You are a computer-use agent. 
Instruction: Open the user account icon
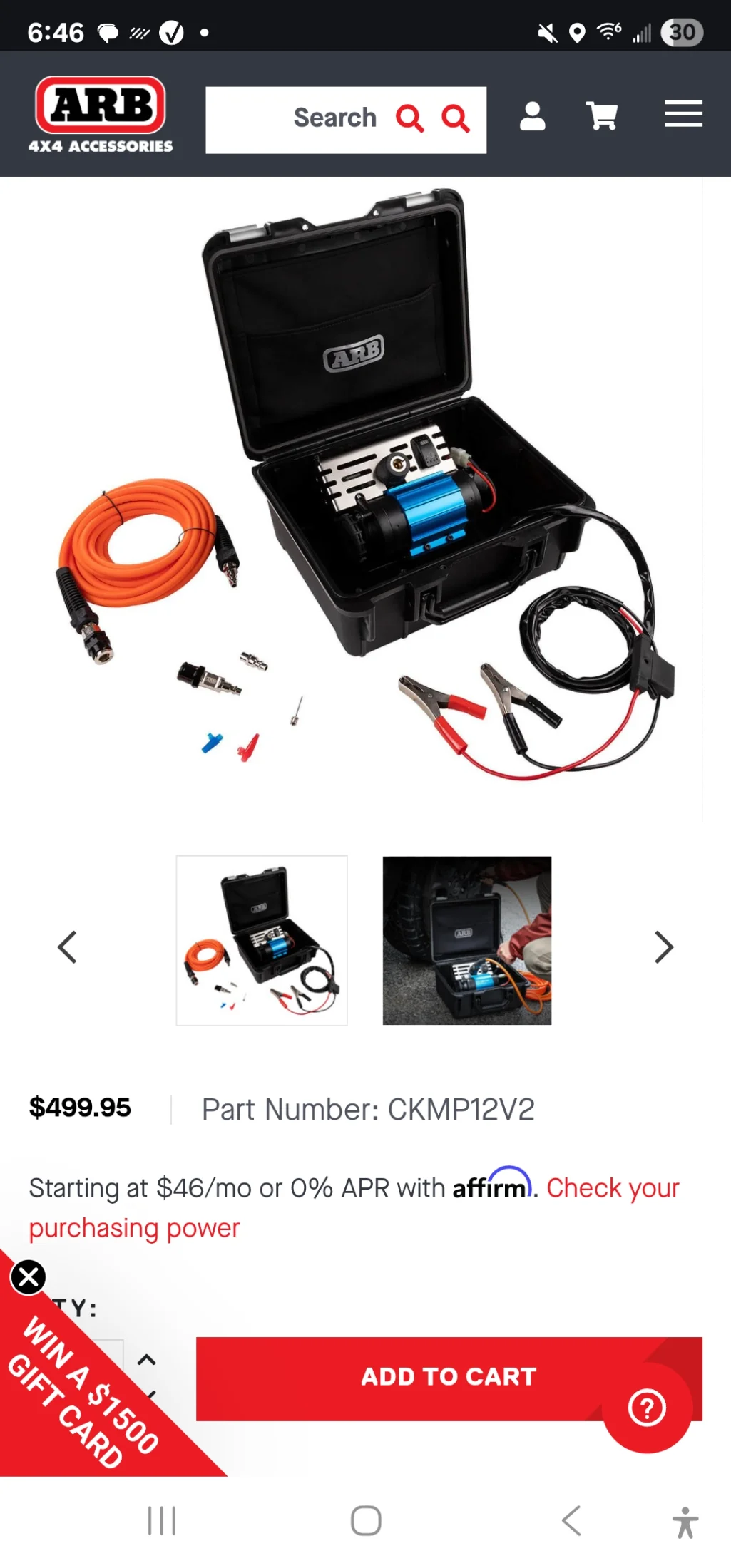532,115
